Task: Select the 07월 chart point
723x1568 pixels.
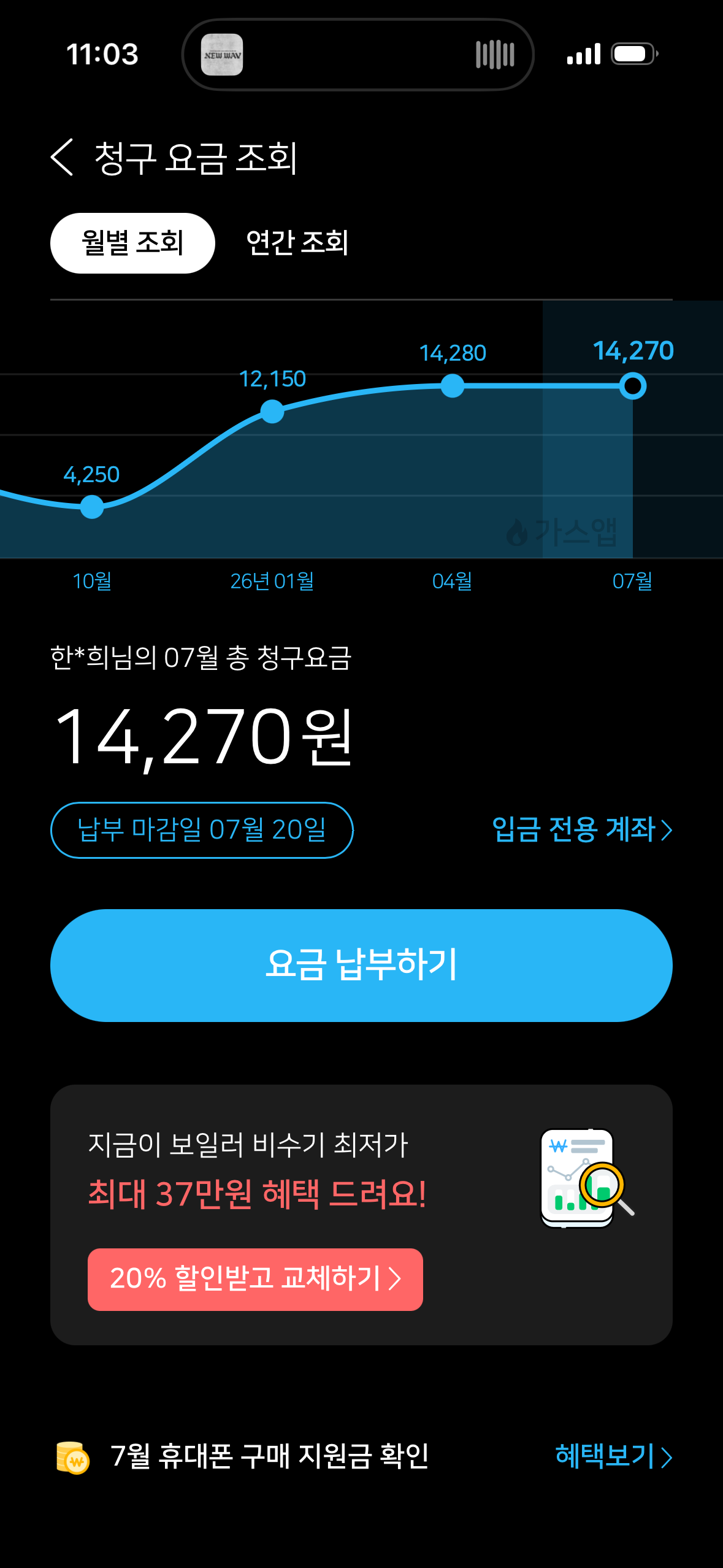Action: (x=633, y=386)
